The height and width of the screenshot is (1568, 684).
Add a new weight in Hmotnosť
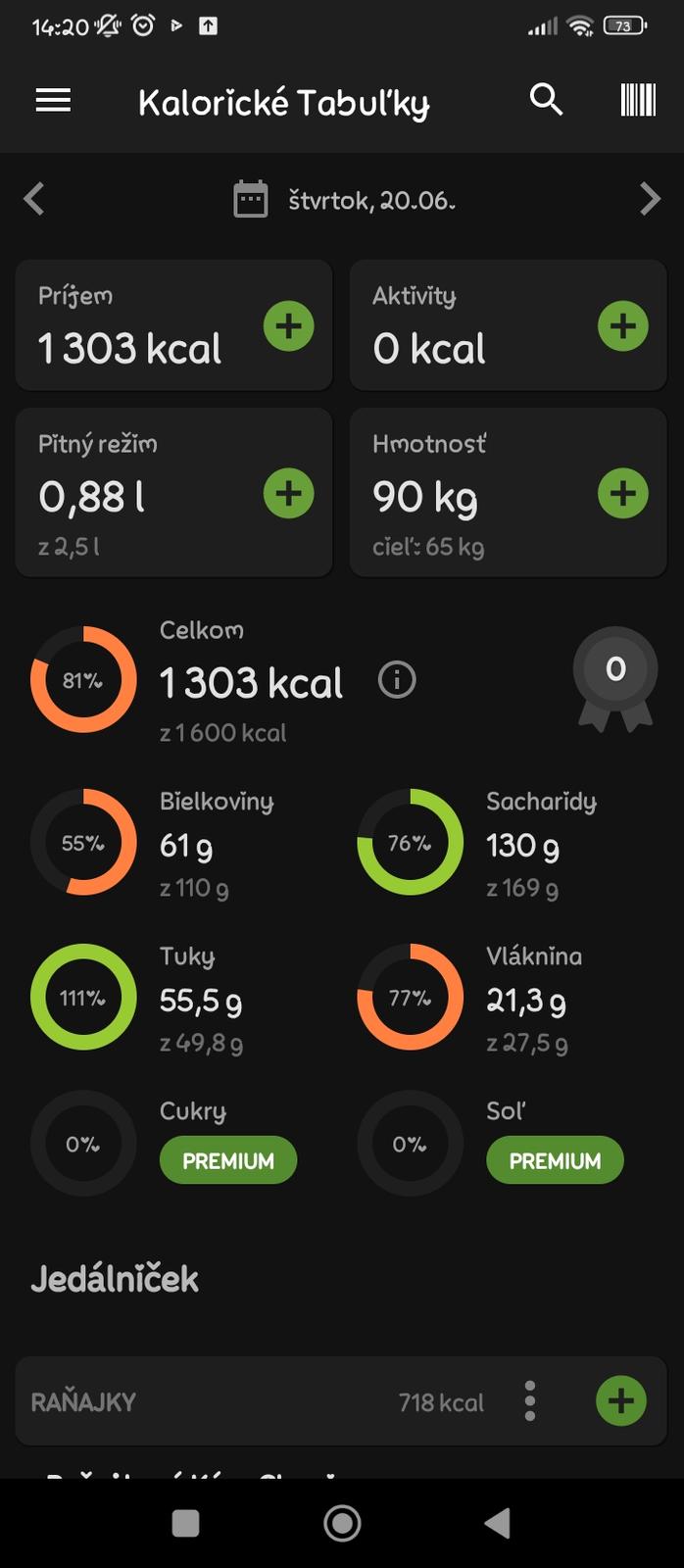[x=623, y=493]
